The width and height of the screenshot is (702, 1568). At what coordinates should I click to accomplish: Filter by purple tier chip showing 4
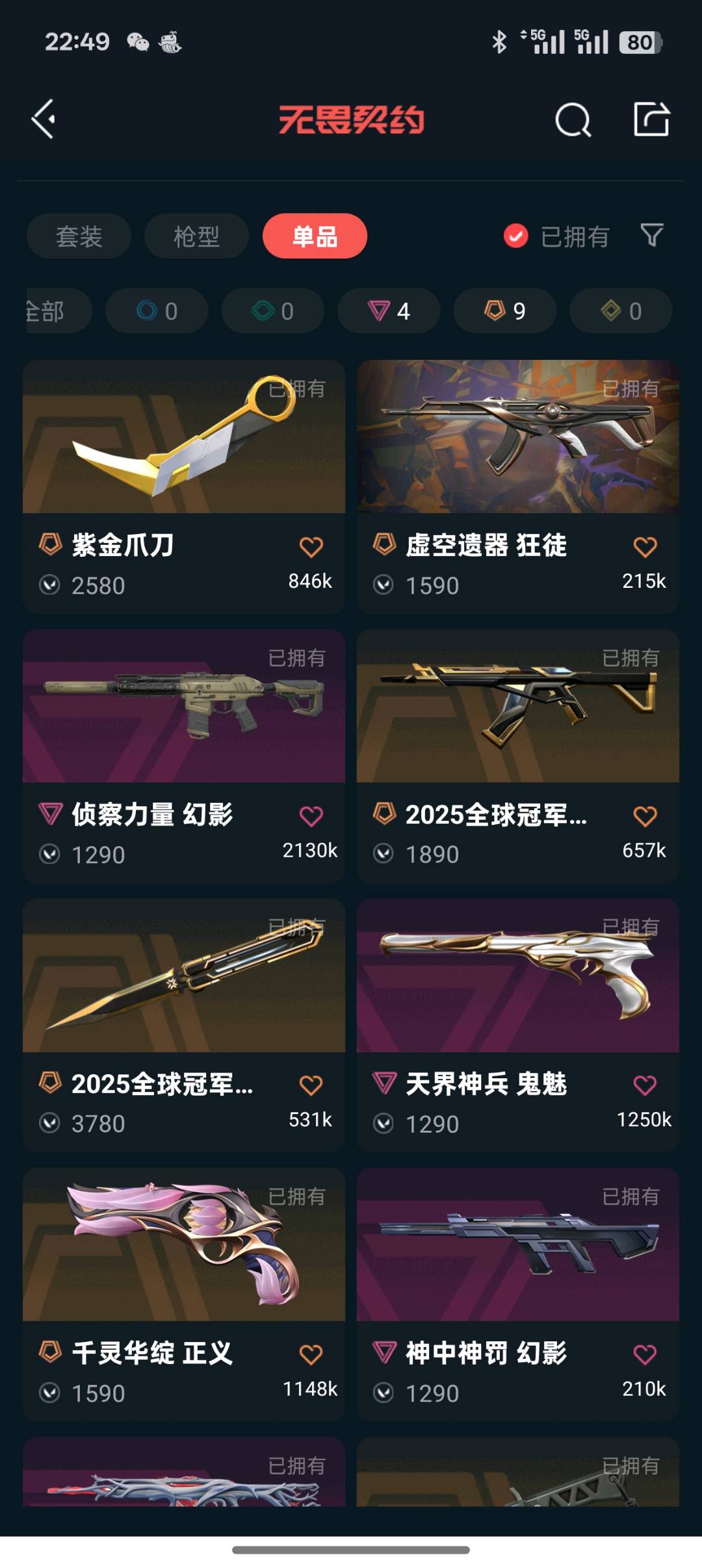pos(389,311)
